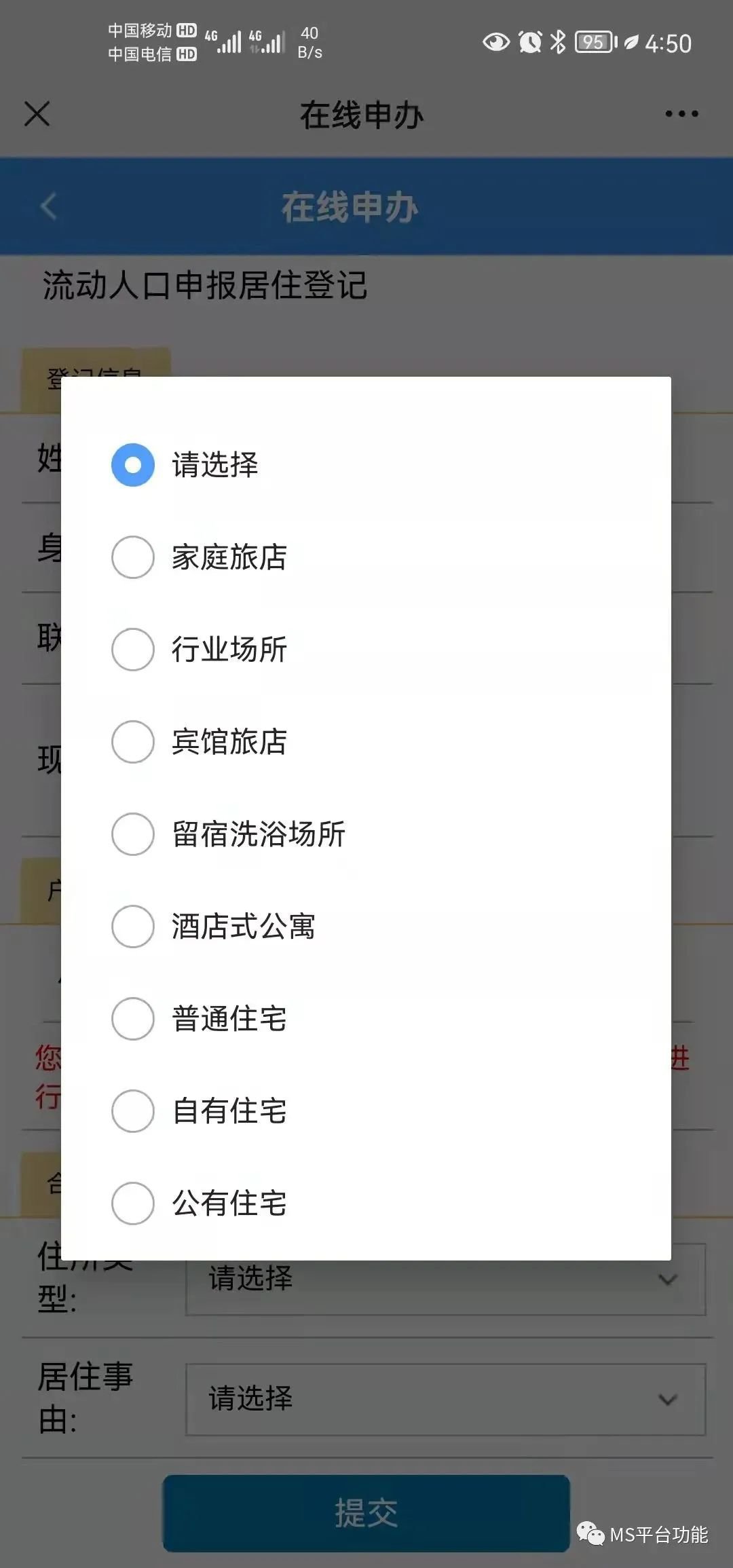Select 酒店式公寓 option
The height and width of the screenshot is (1568, 733).
click(133, 927)
